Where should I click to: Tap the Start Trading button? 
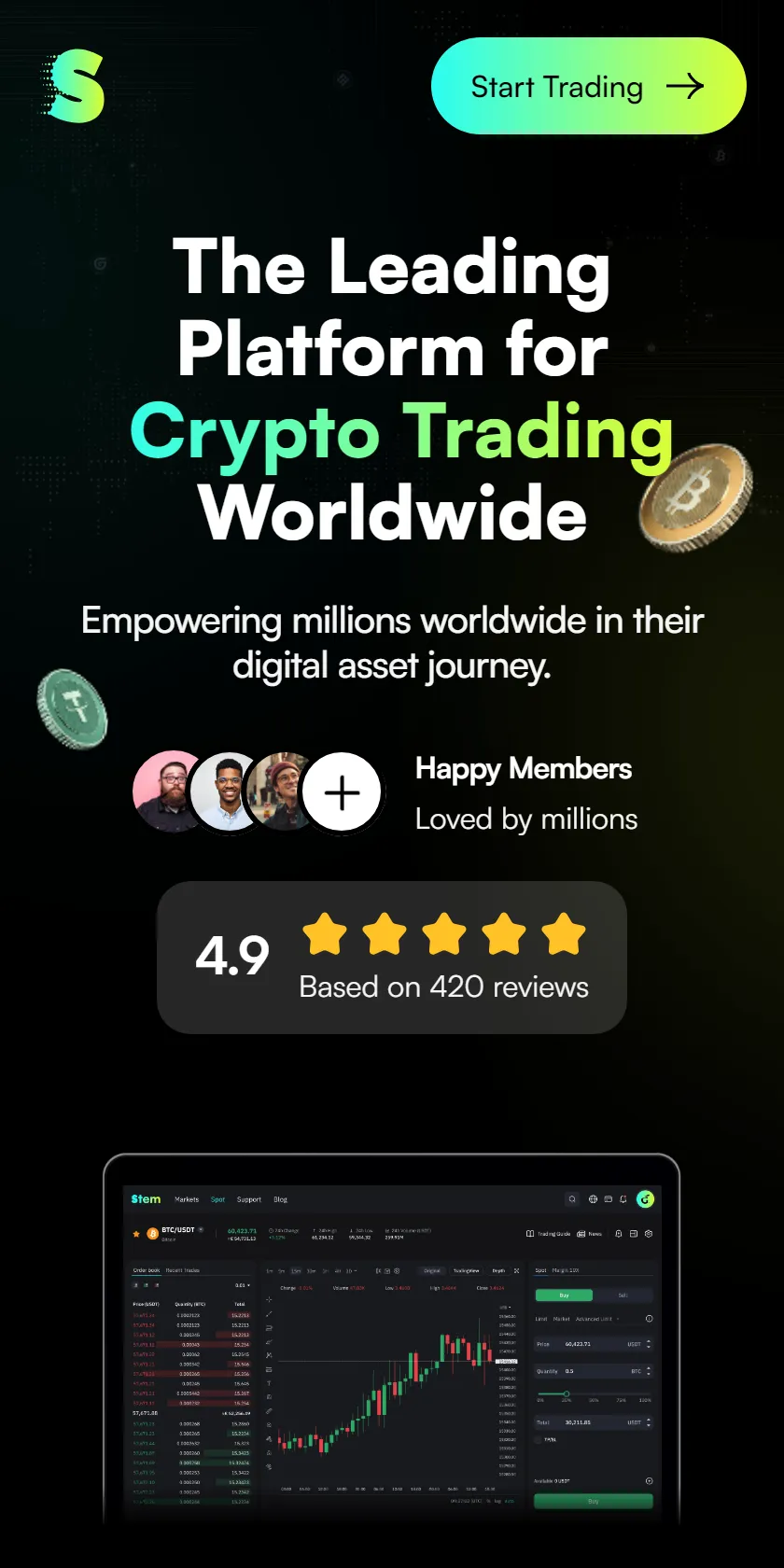coord(589,86)
